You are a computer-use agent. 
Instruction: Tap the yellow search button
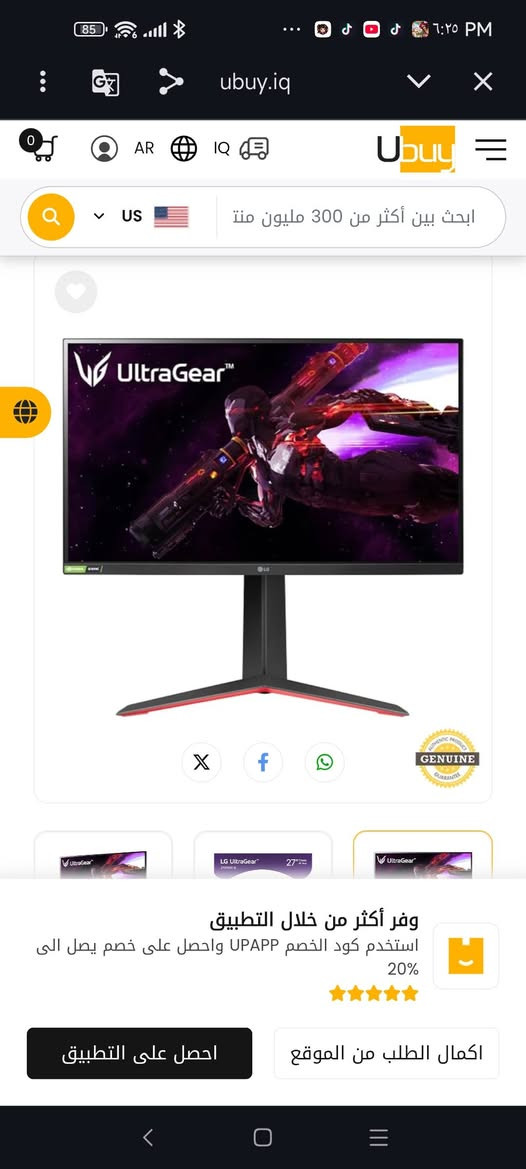click(51, 217)
